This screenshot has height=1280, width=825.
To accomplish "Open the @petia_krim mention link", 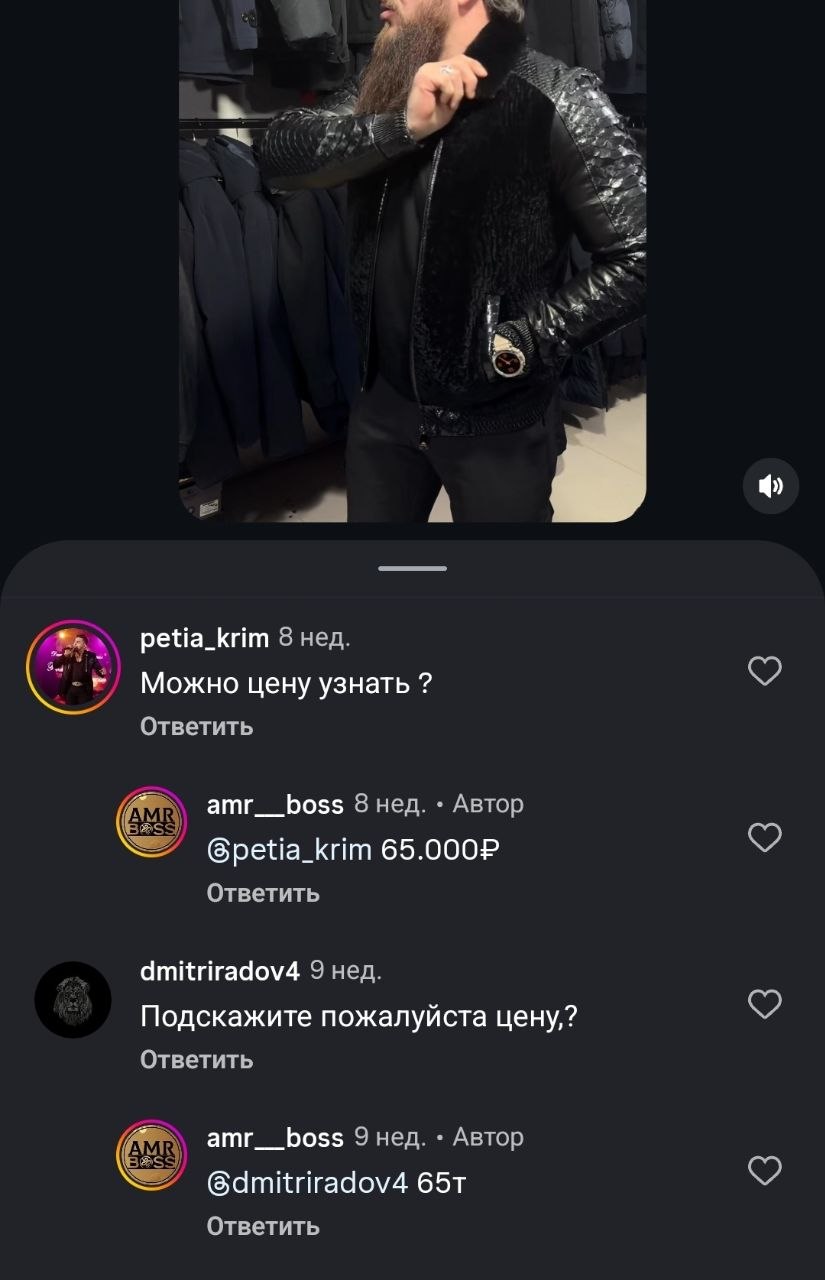I will point(289,851).
